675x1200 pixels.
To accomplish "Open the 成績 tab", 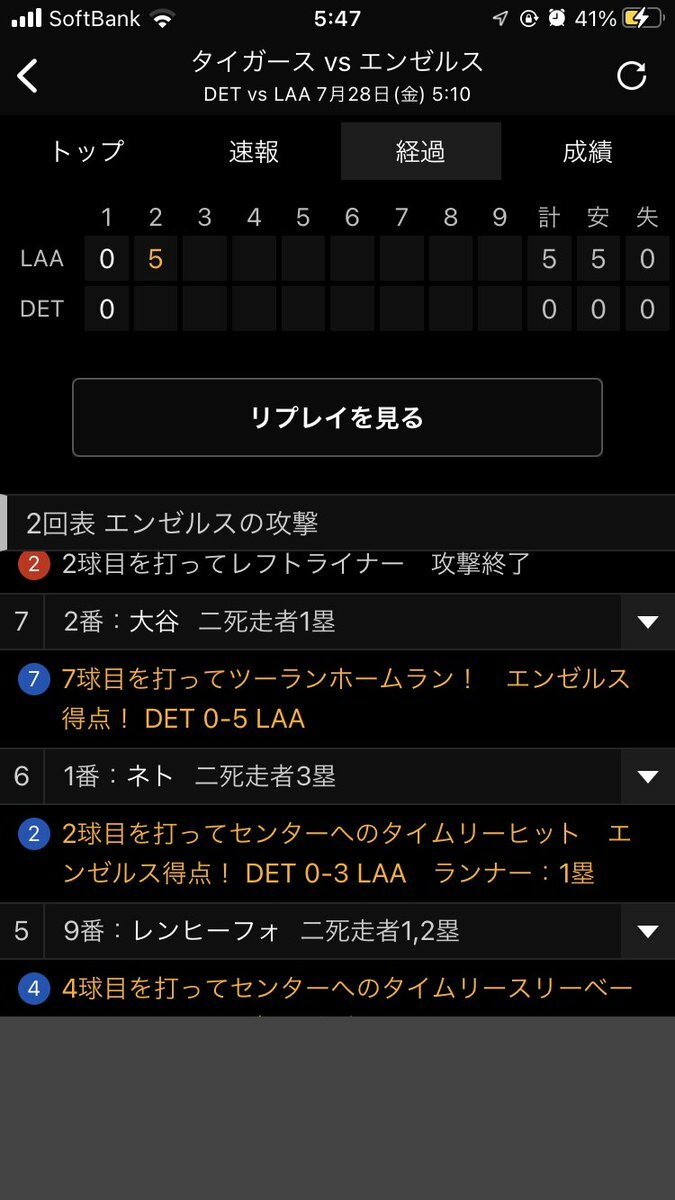I will click(588, 152).
